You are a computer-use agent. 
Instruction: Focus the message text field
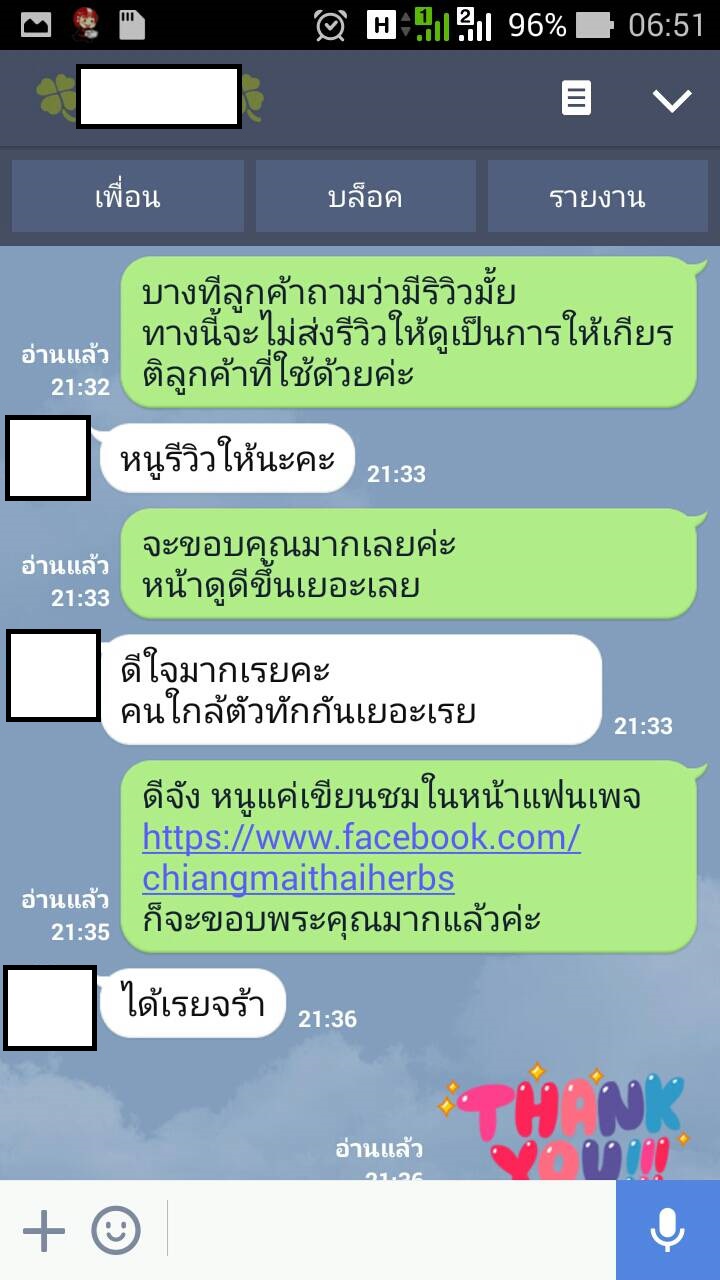pos(390,1230)
